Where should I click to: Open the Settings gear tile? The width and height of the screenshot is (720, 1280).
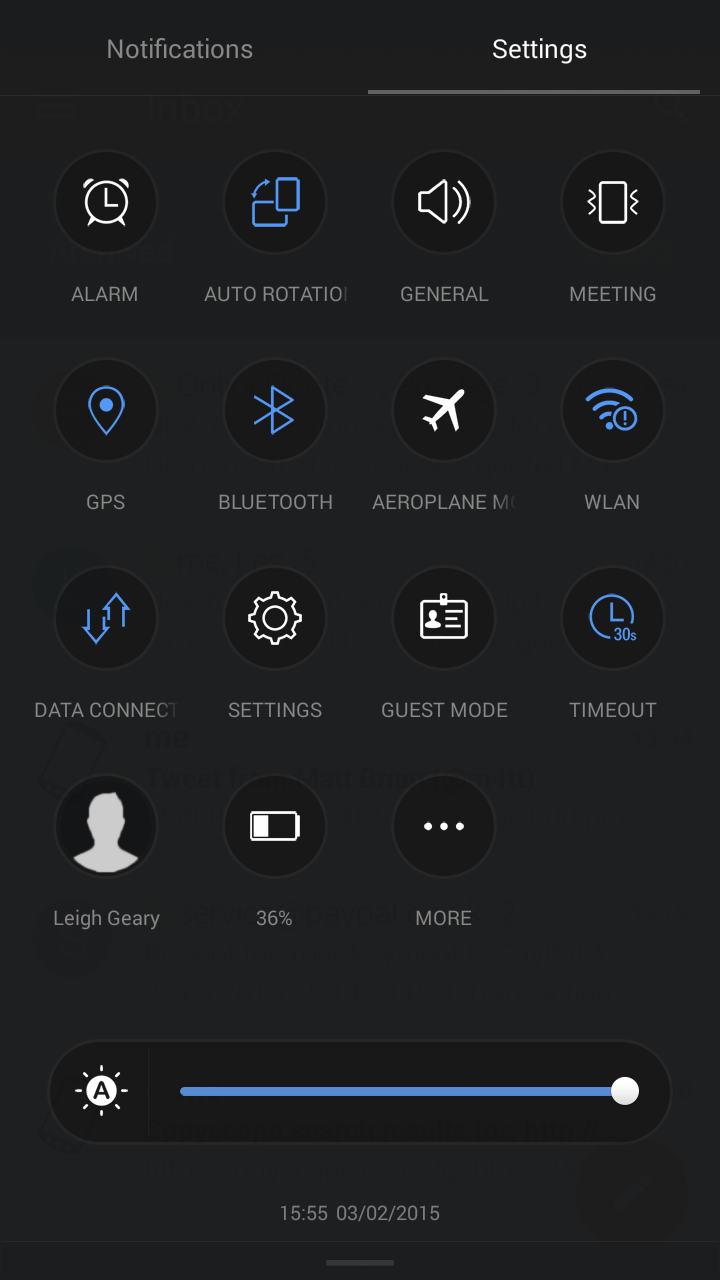click(275, 618)
